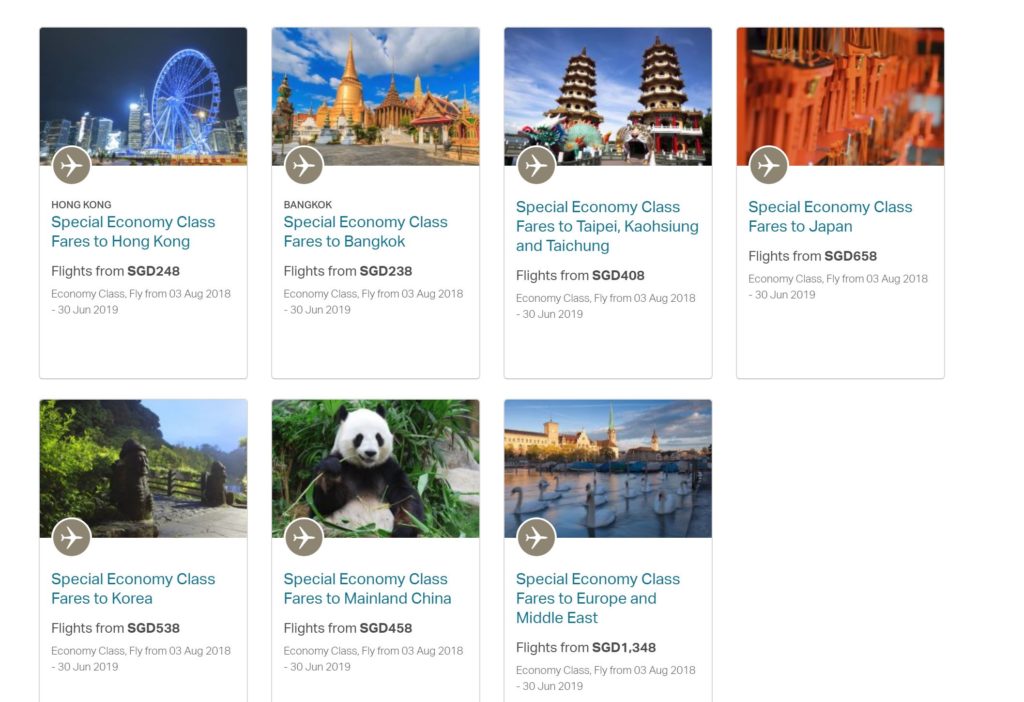View fares to Taipei, Kaohsiung and Taichung
The image size is (1024, 702).
[x=606, y=226]
